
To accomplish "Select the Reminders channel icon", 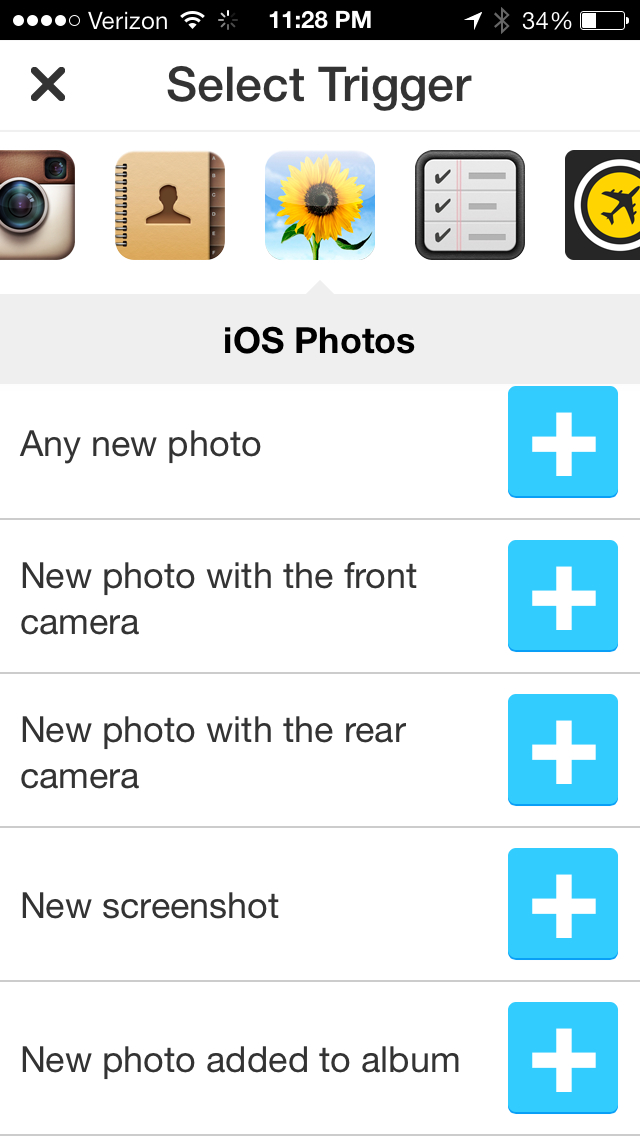I will [470, 205].
